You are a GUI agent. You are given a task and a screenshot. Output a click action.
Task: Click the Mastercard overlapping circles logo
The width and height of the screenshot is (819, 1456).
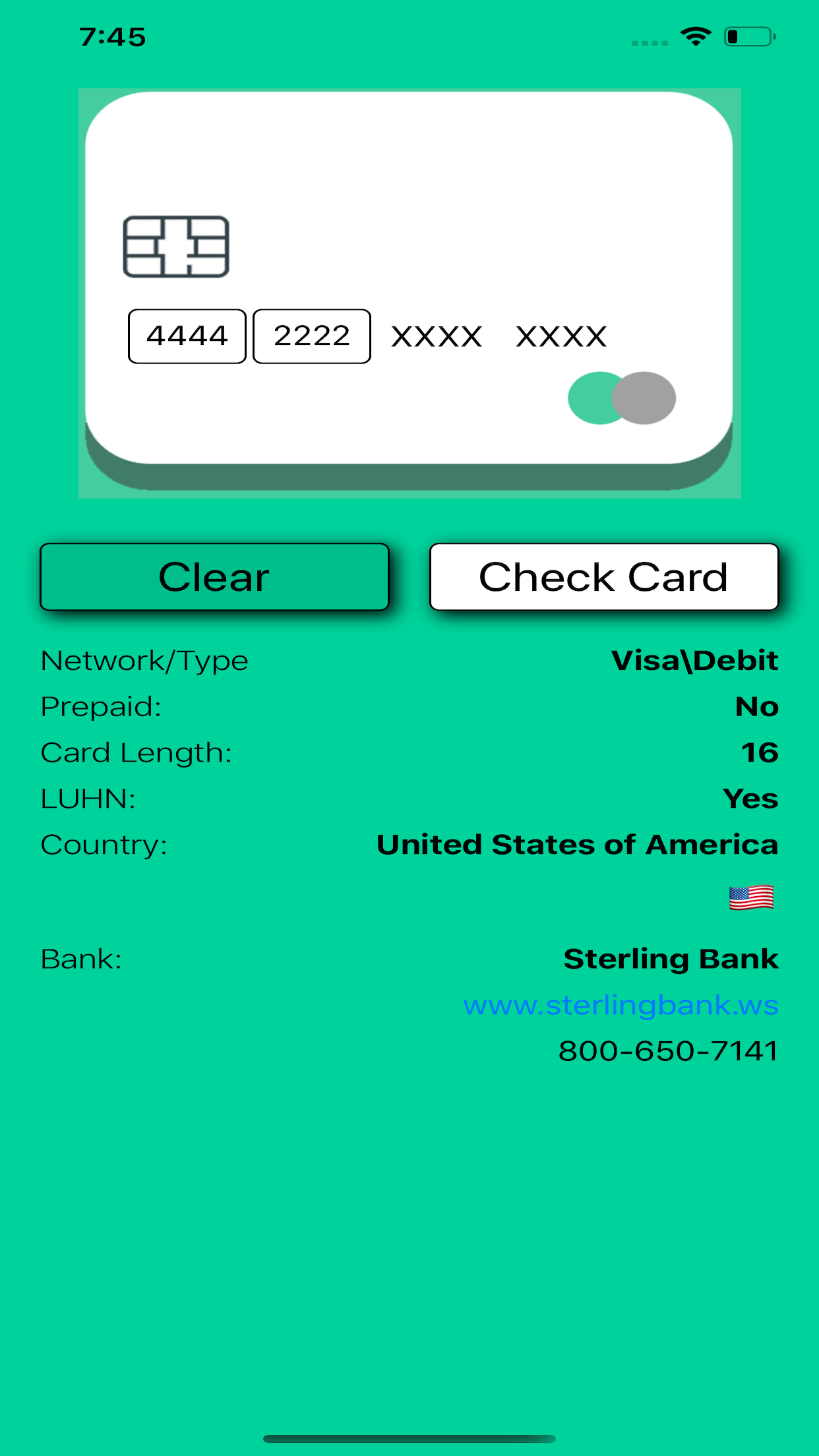[x=620, y=398]
